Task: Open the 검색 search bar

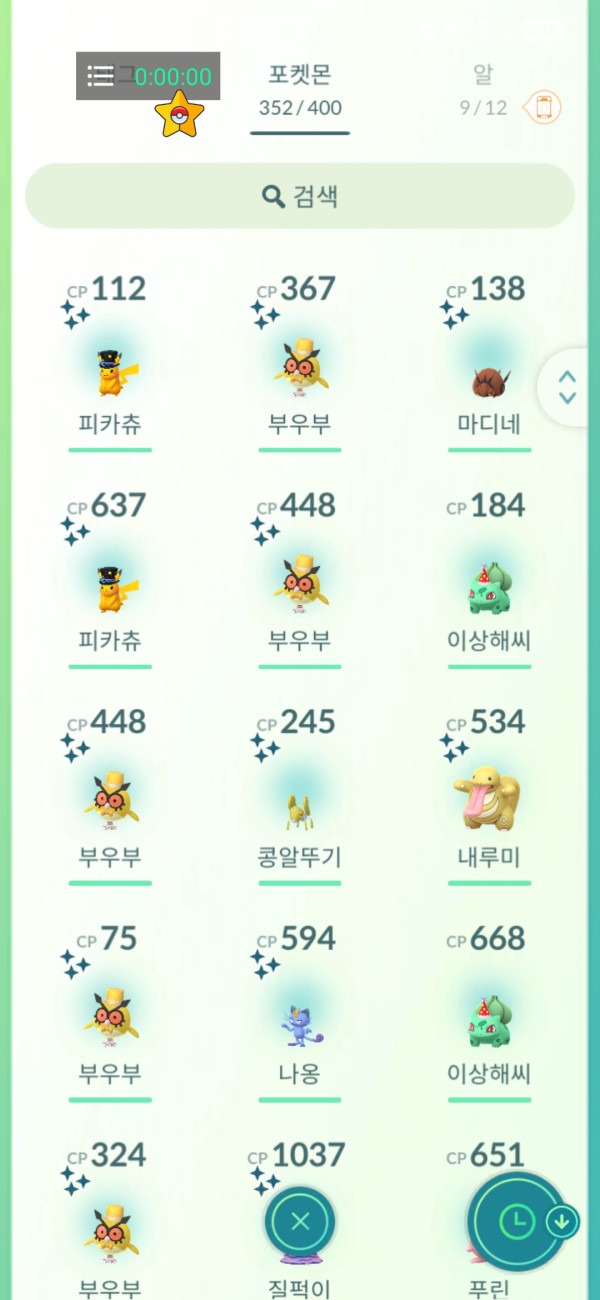Action: coord(300,196)
